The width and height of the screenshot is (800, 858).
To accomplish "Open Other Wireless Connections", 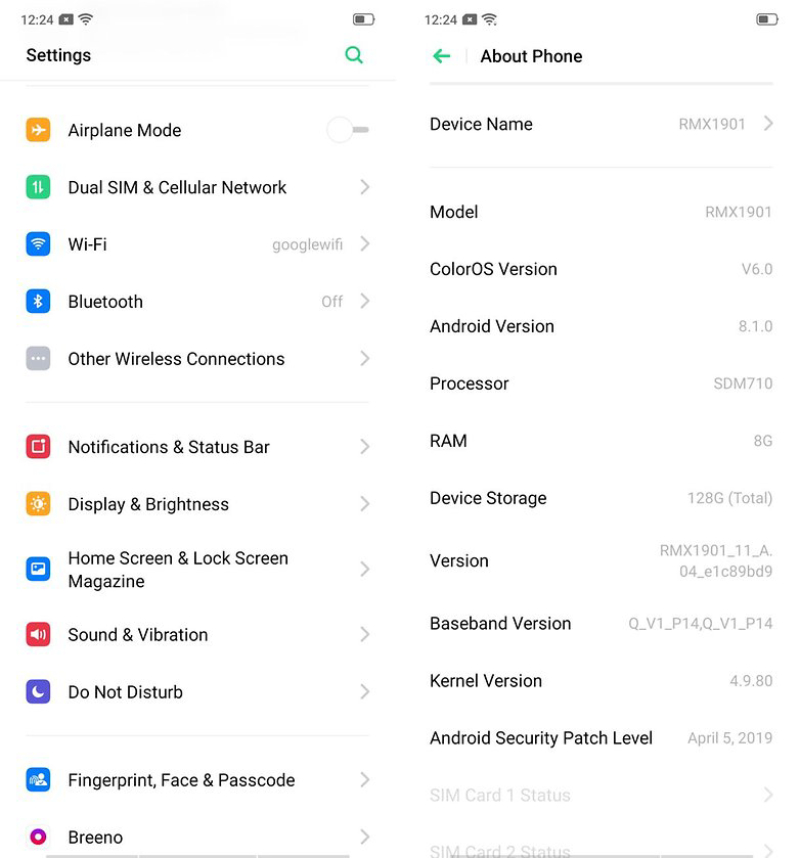I will tap(197, 358).
